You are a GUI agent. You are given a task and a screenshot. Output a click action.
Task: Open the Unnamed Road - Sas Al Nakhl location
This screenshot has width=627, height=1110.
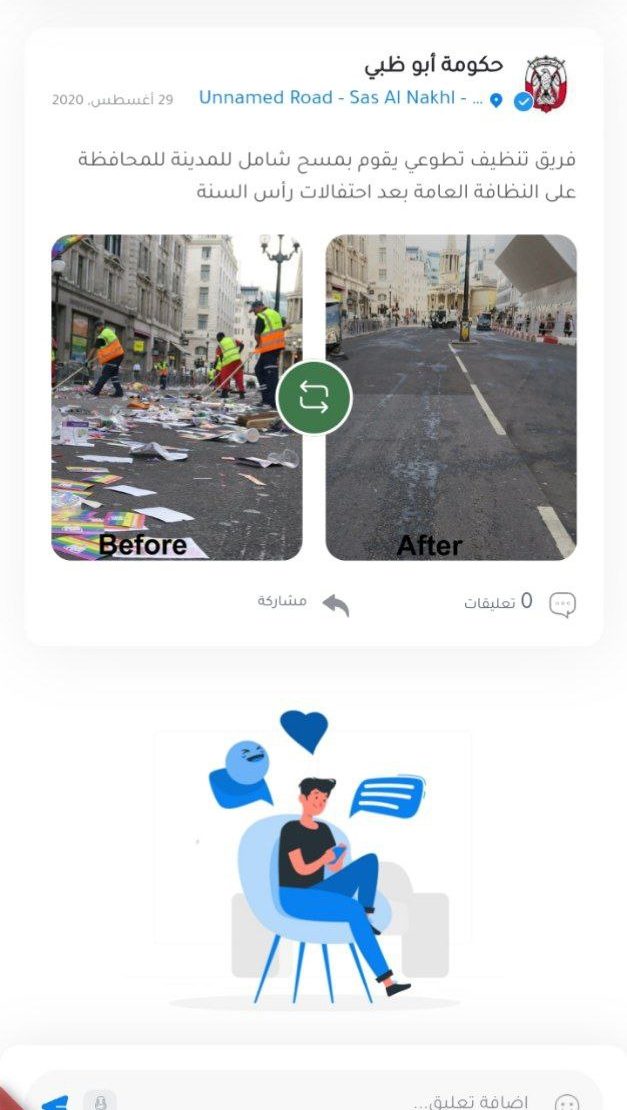tap(340, 99)
